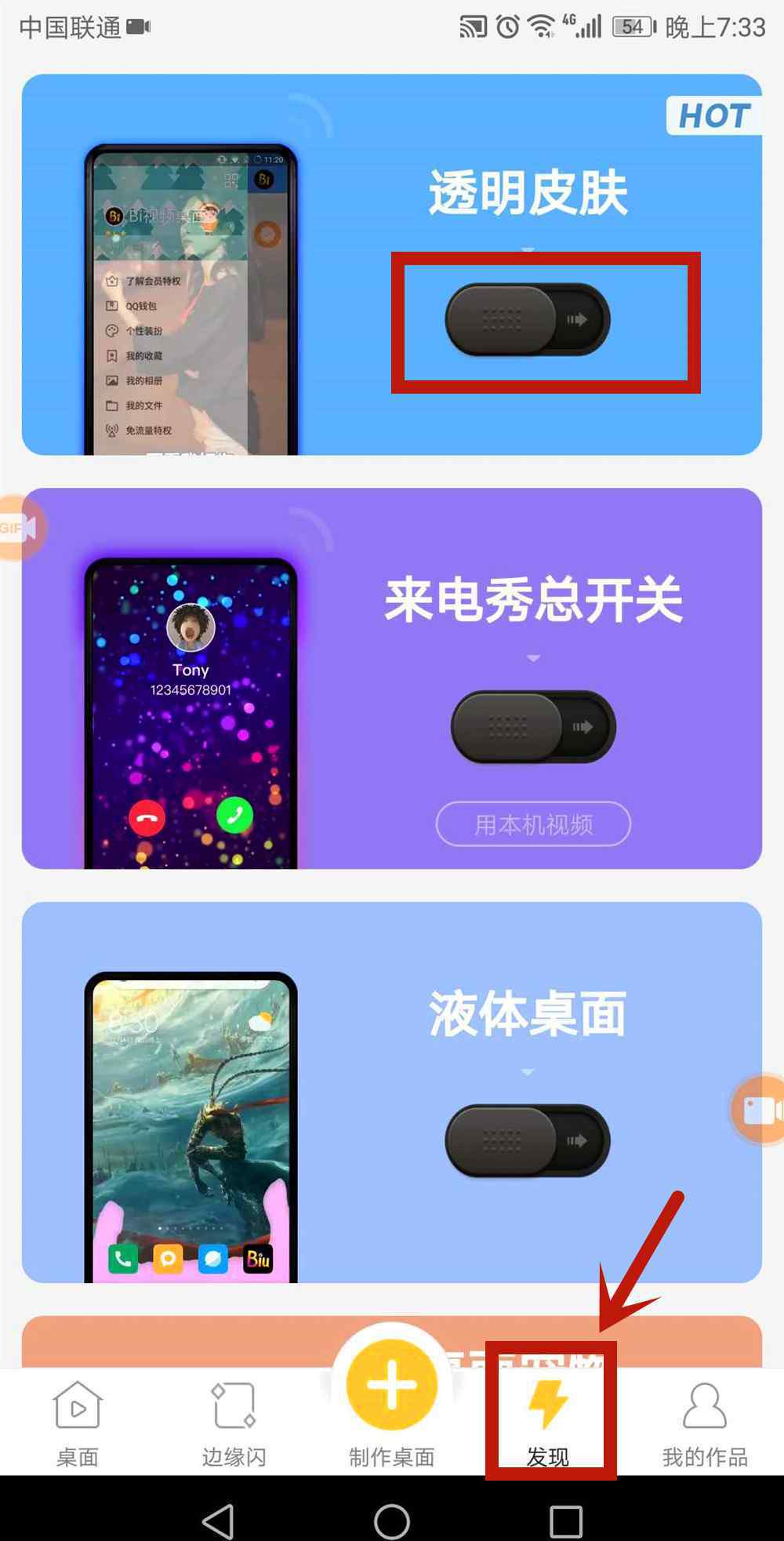Toggle the 透明皮肤 switch
This screenshot has width=784, height=1541.
pos(528,320)
